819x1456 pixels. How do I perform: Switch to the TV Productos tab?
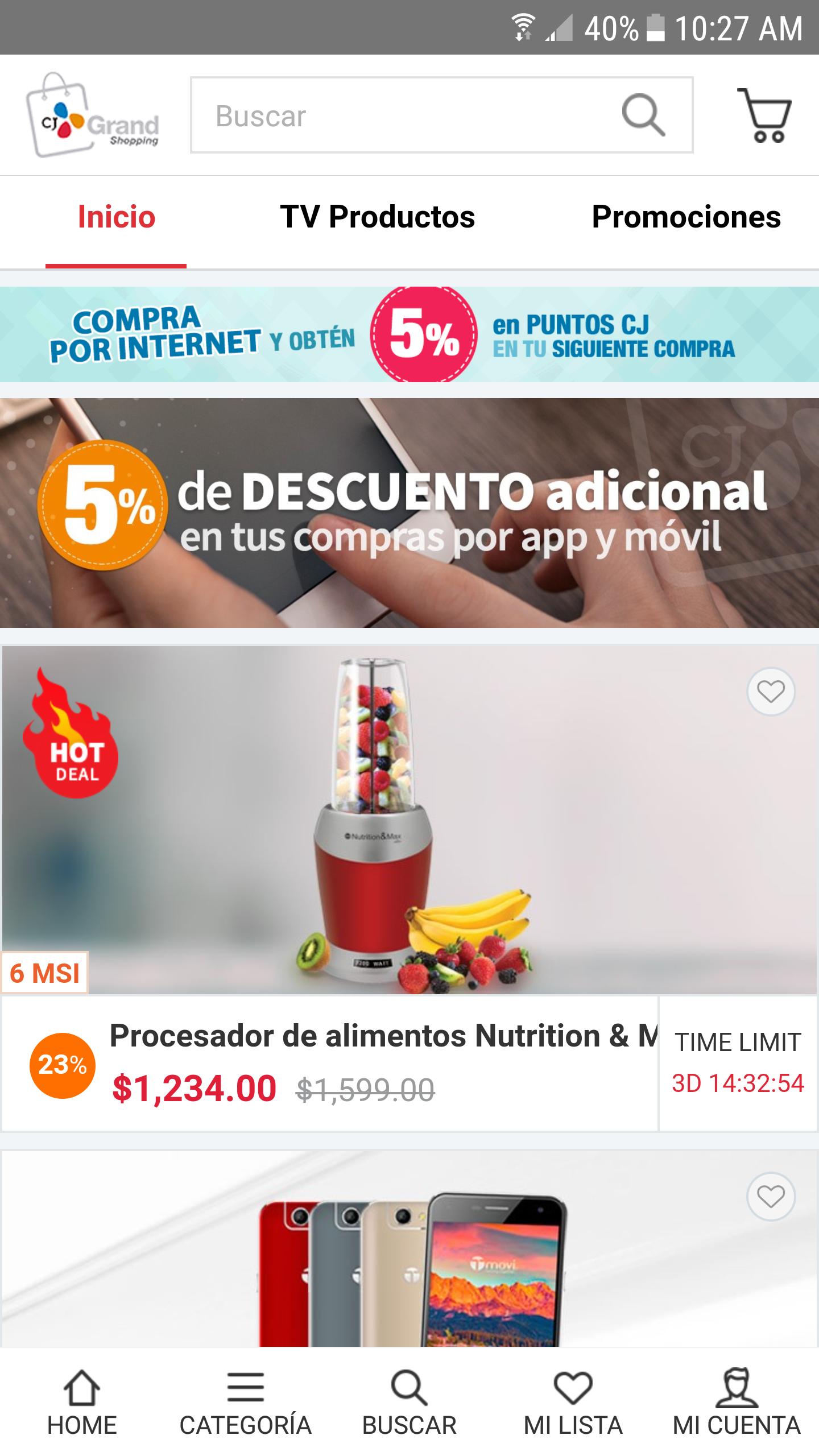(377, 217)
